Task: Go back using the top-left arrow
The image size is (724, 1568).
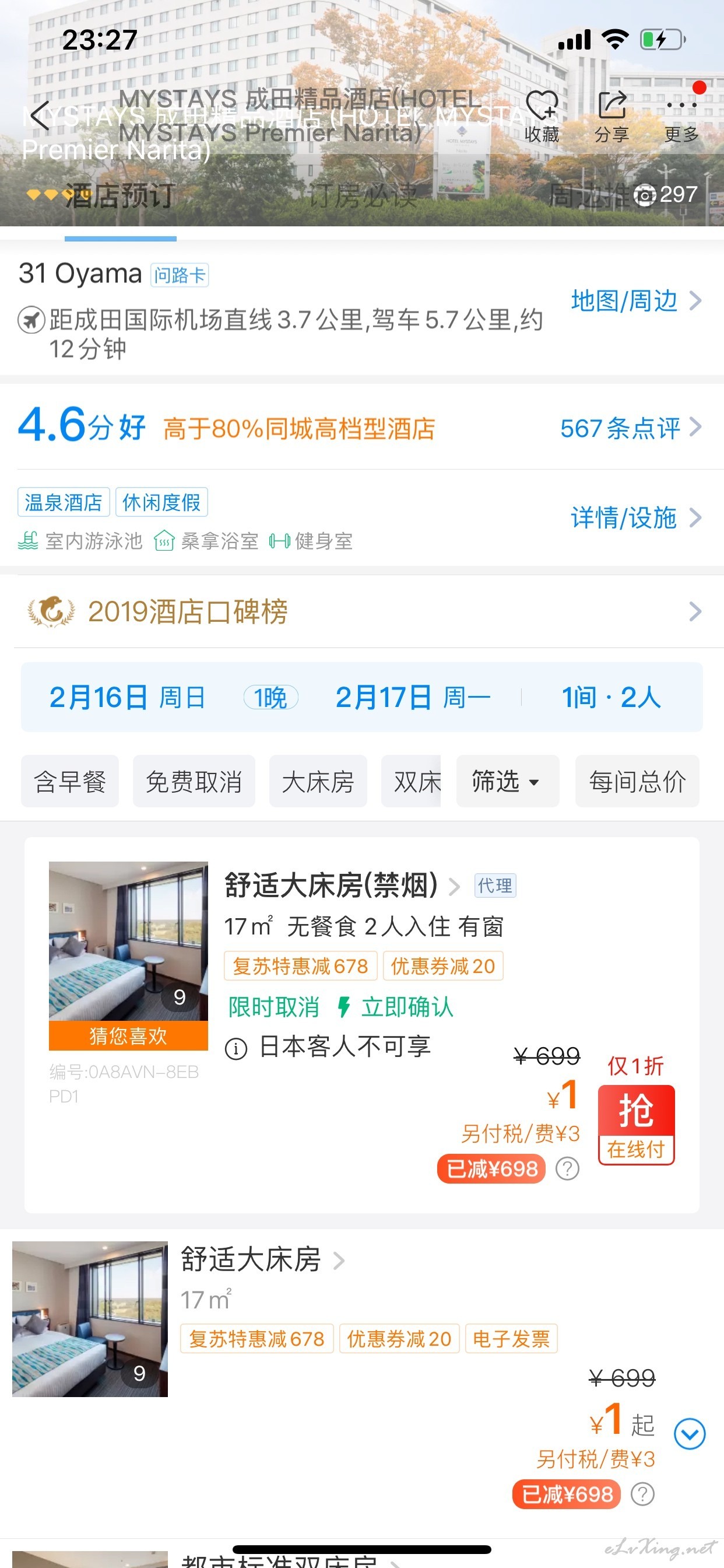Action: click(40, 115)
